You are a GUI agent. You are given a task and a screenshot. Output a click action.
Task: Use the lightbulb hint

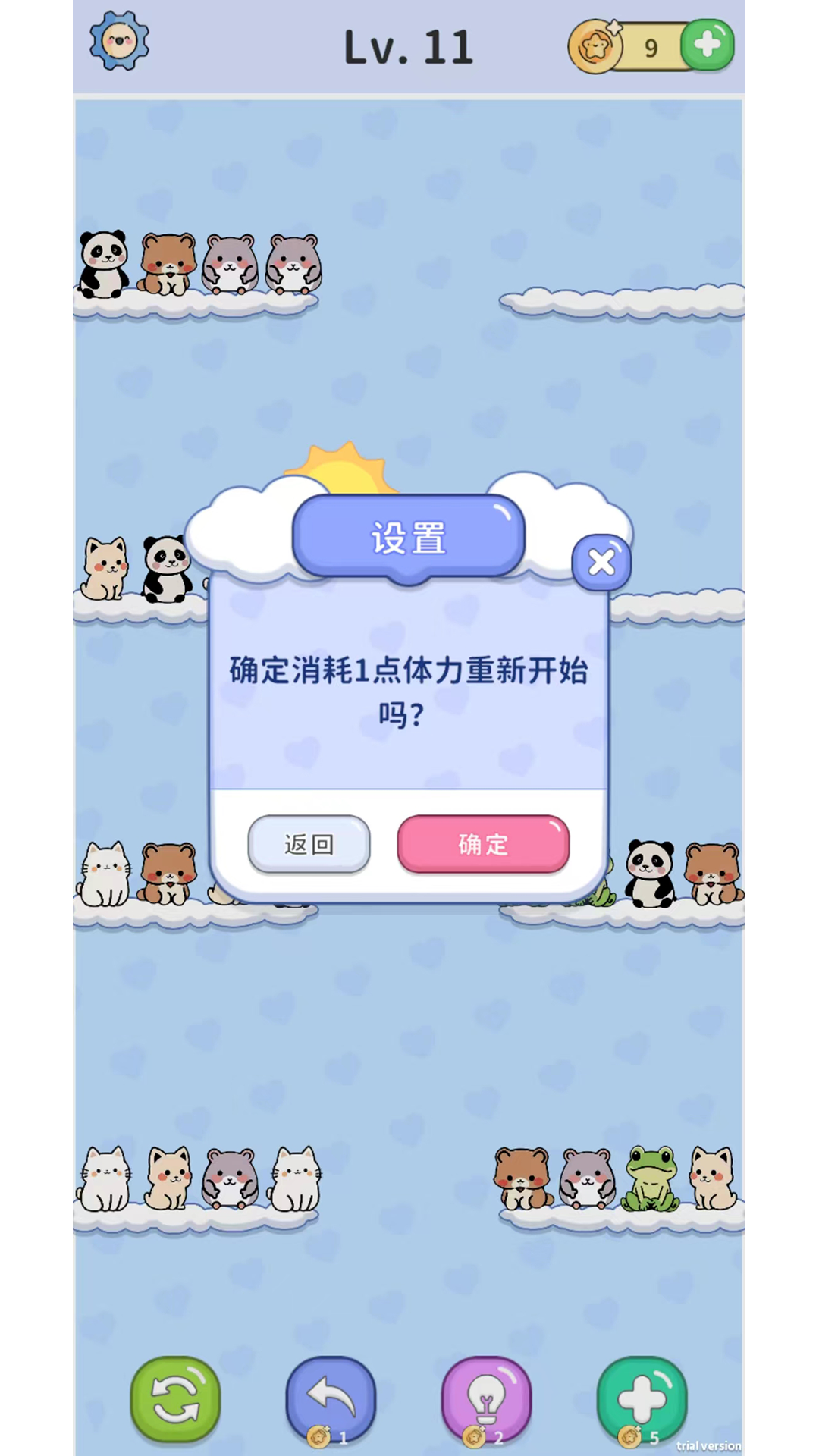(486, 1399)
